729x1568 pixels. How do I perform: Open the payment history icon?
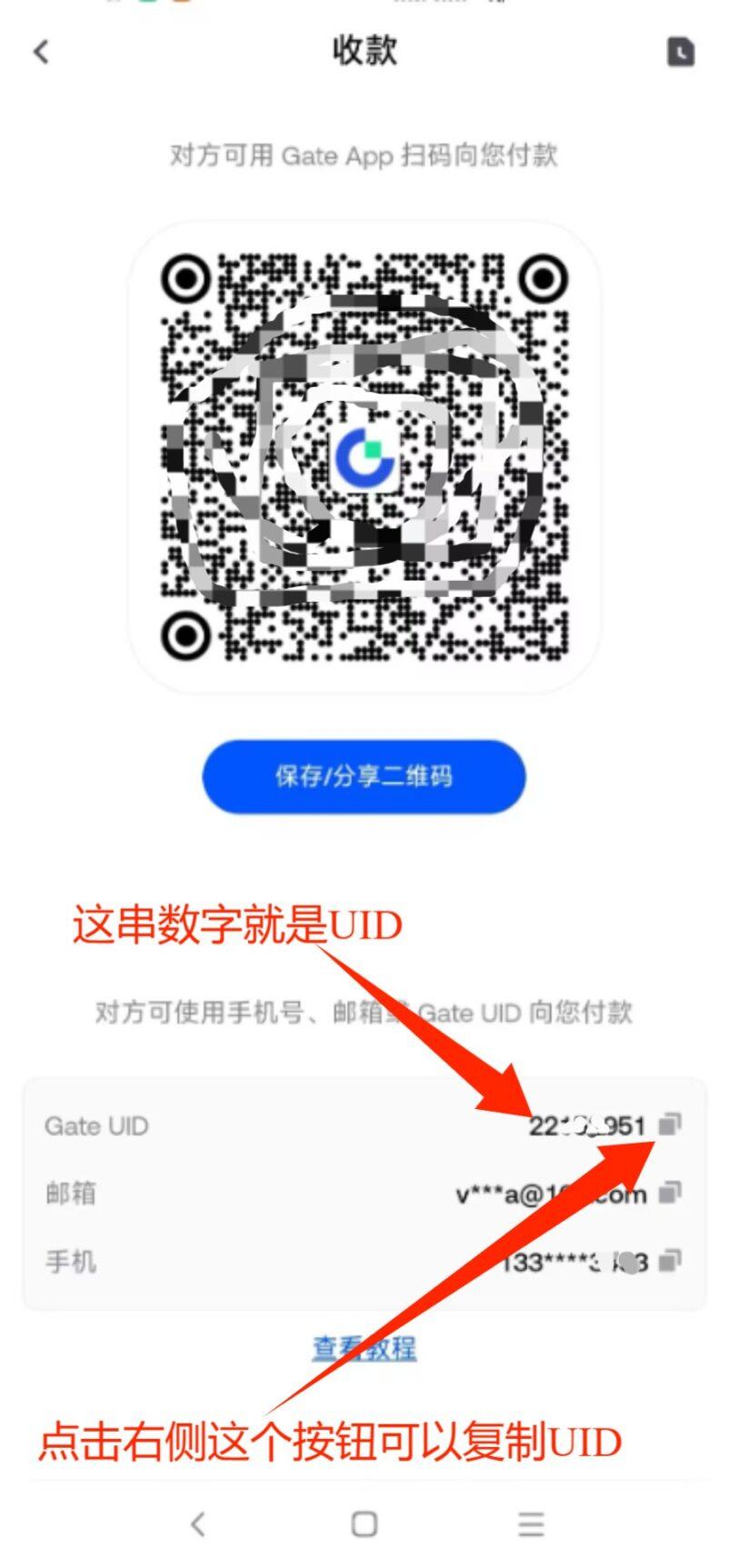[681, 52]
